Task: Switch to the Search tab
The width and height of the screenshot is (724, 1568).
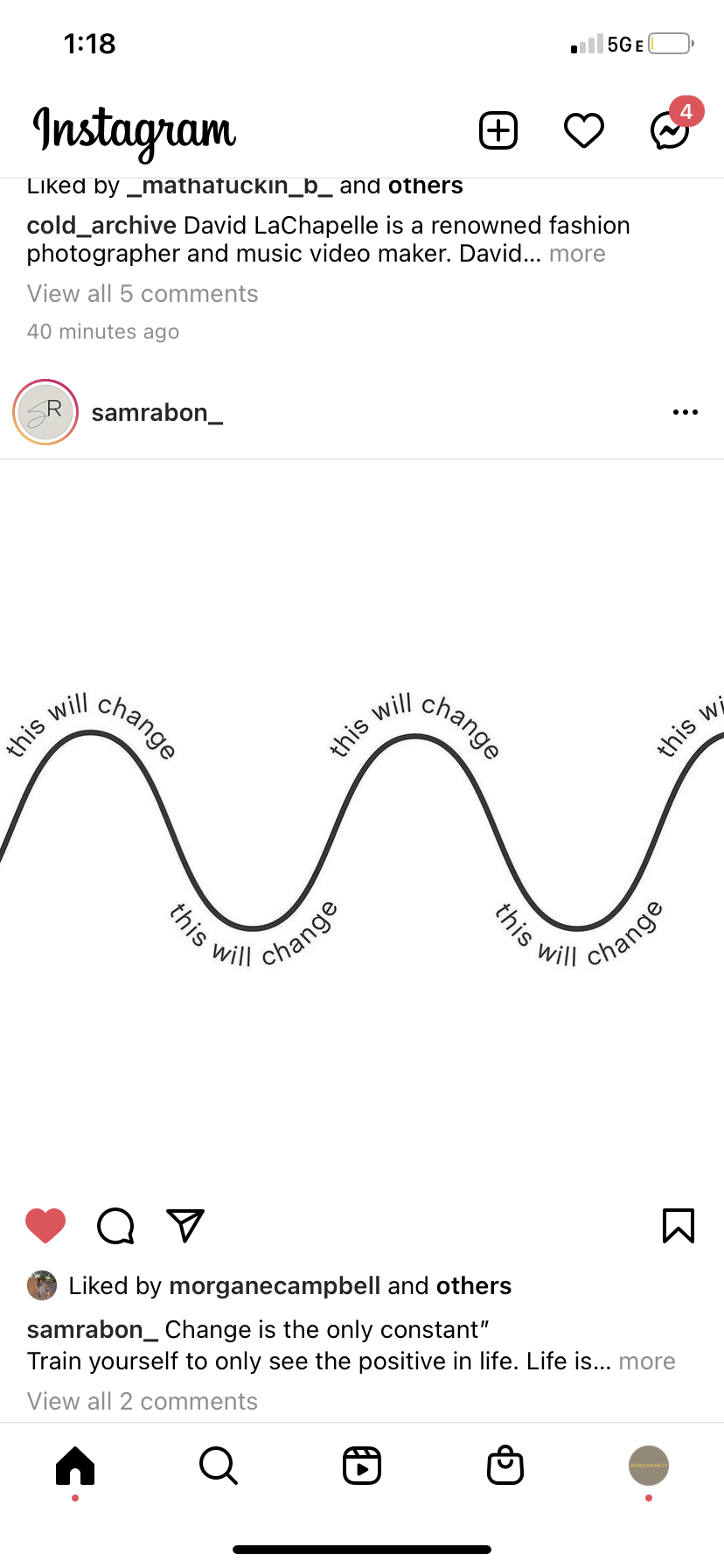Action: click(219, 1466)
